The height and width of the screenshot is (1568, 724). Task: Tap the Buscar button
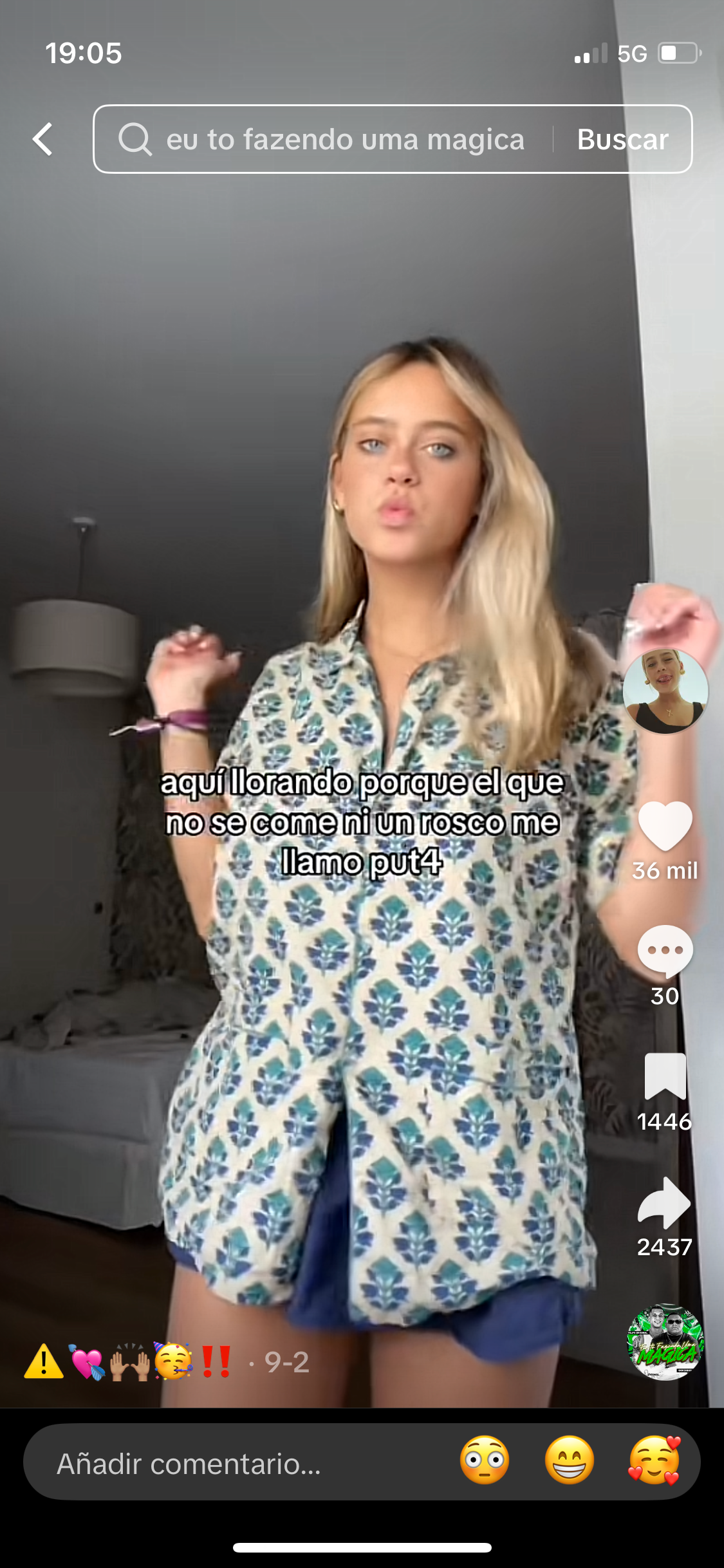(x=622, y=139)
